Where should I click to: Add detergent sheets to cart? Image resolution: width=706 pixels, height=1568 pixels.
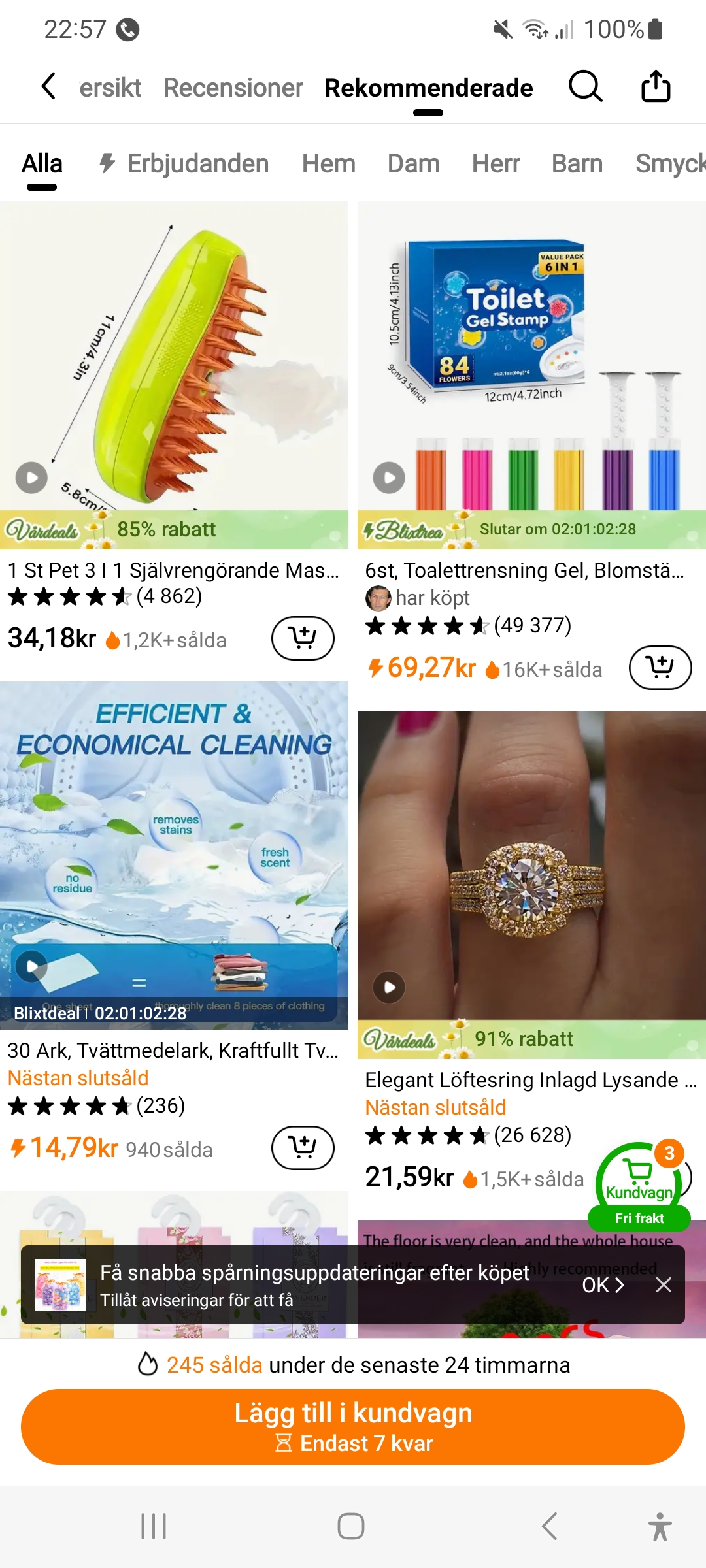303,1147
